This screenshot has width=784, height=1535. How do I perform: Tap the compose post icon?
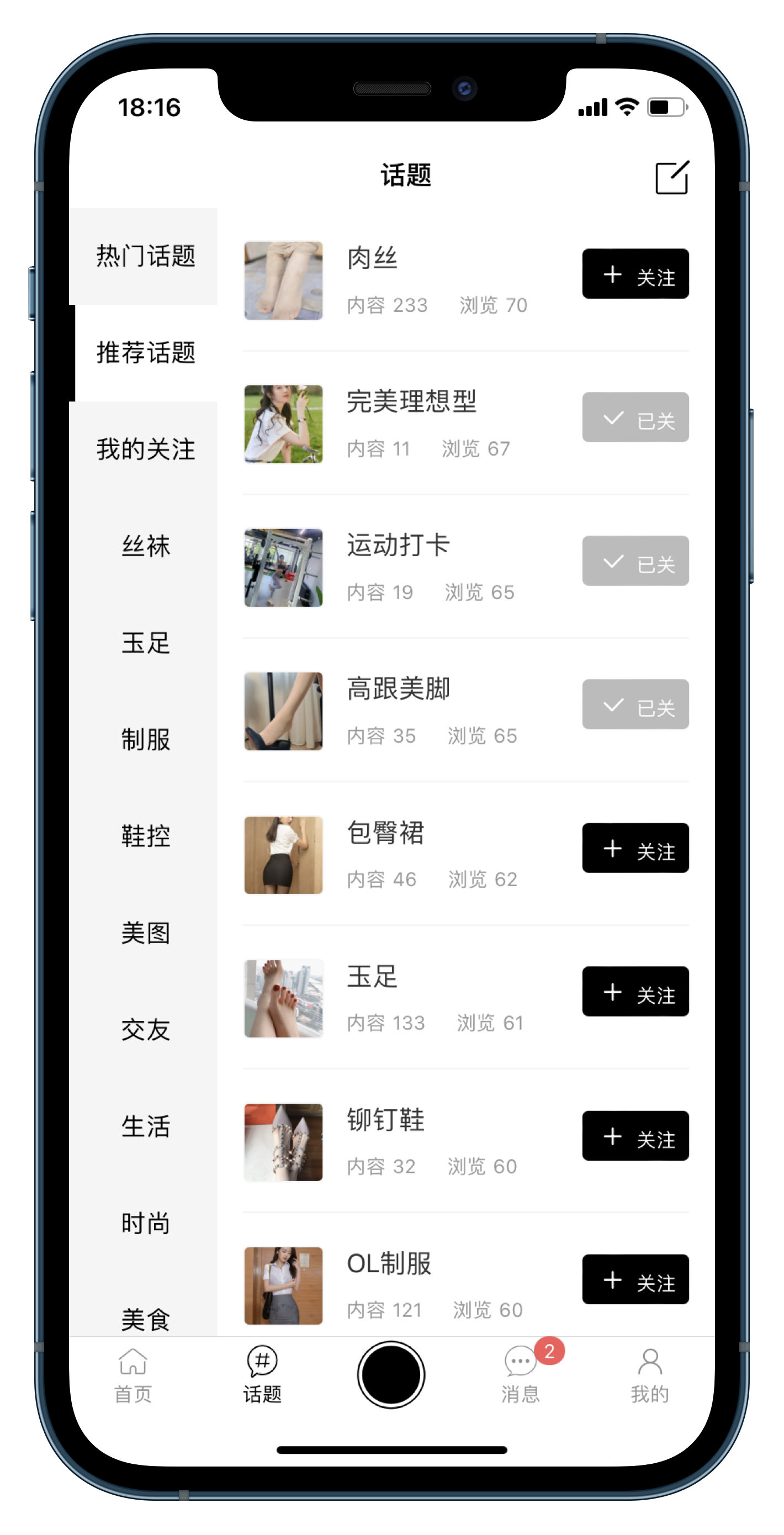click(x=671, y=177)
